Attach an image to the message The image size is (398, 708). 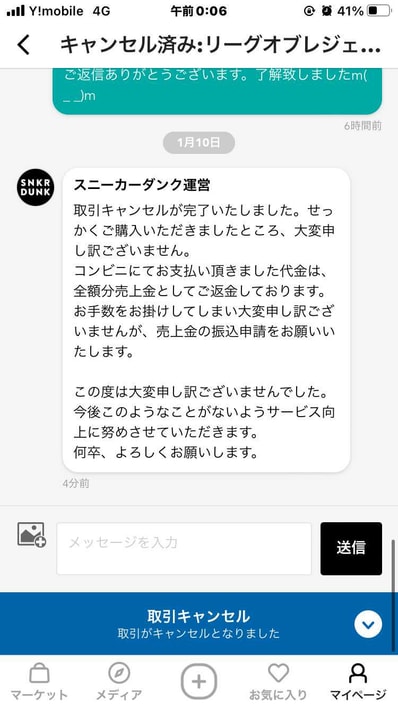coord(32,535)
